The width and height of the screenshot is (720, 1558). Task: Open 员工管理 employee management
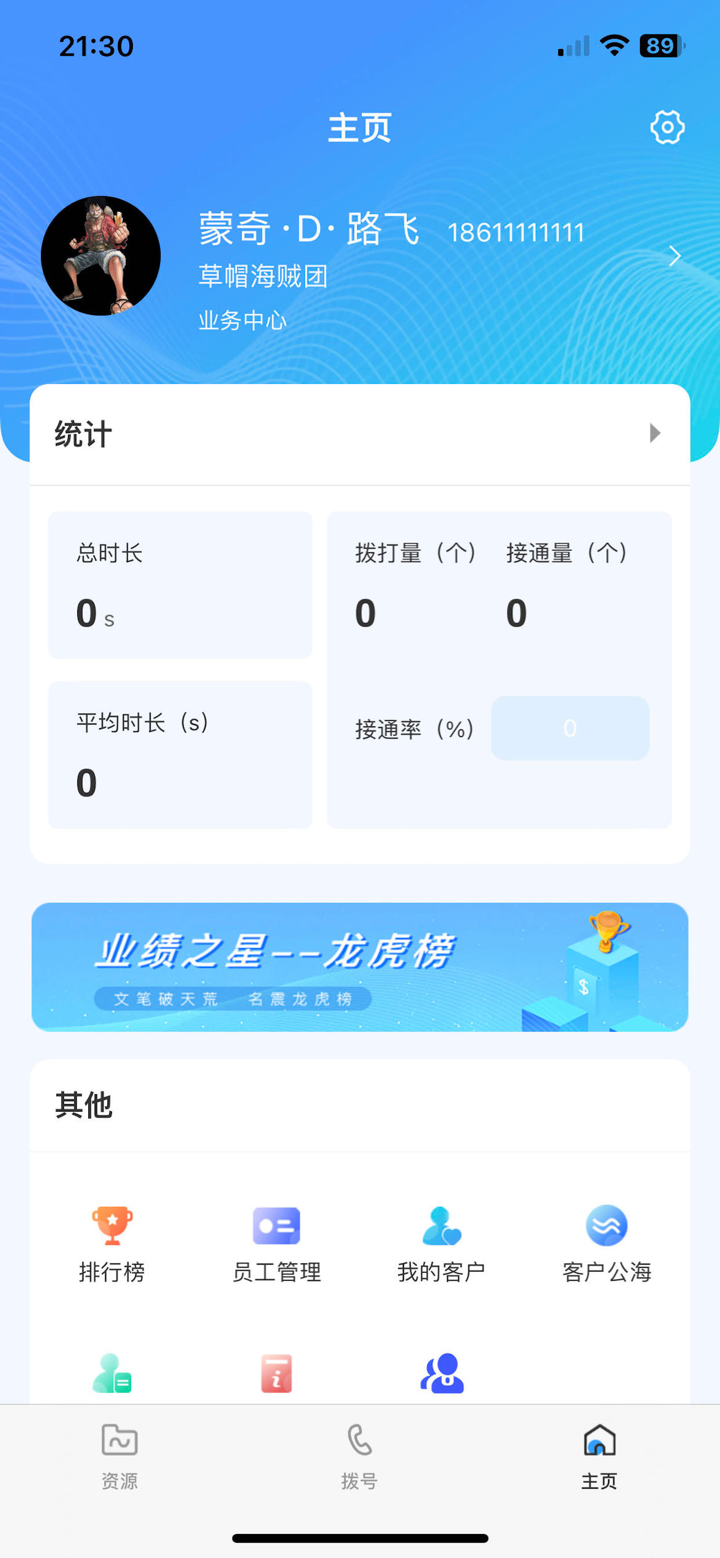point(276,1226)
